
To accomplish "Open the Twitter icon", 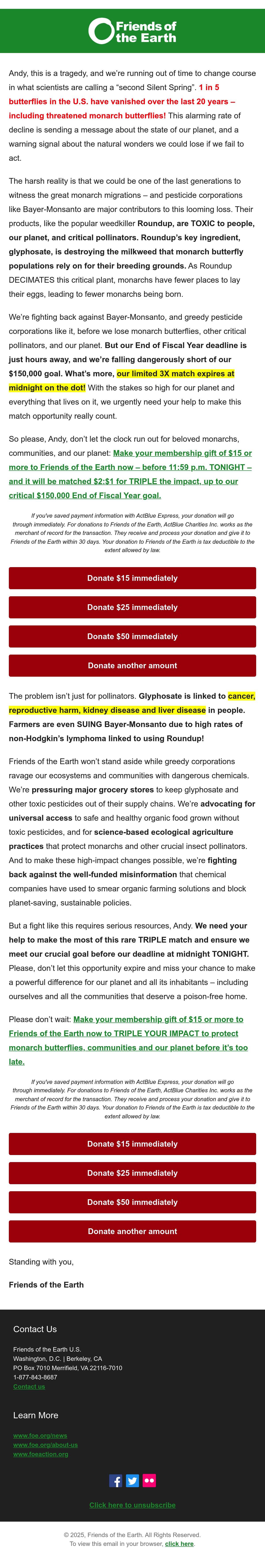I will (132, 1480).
